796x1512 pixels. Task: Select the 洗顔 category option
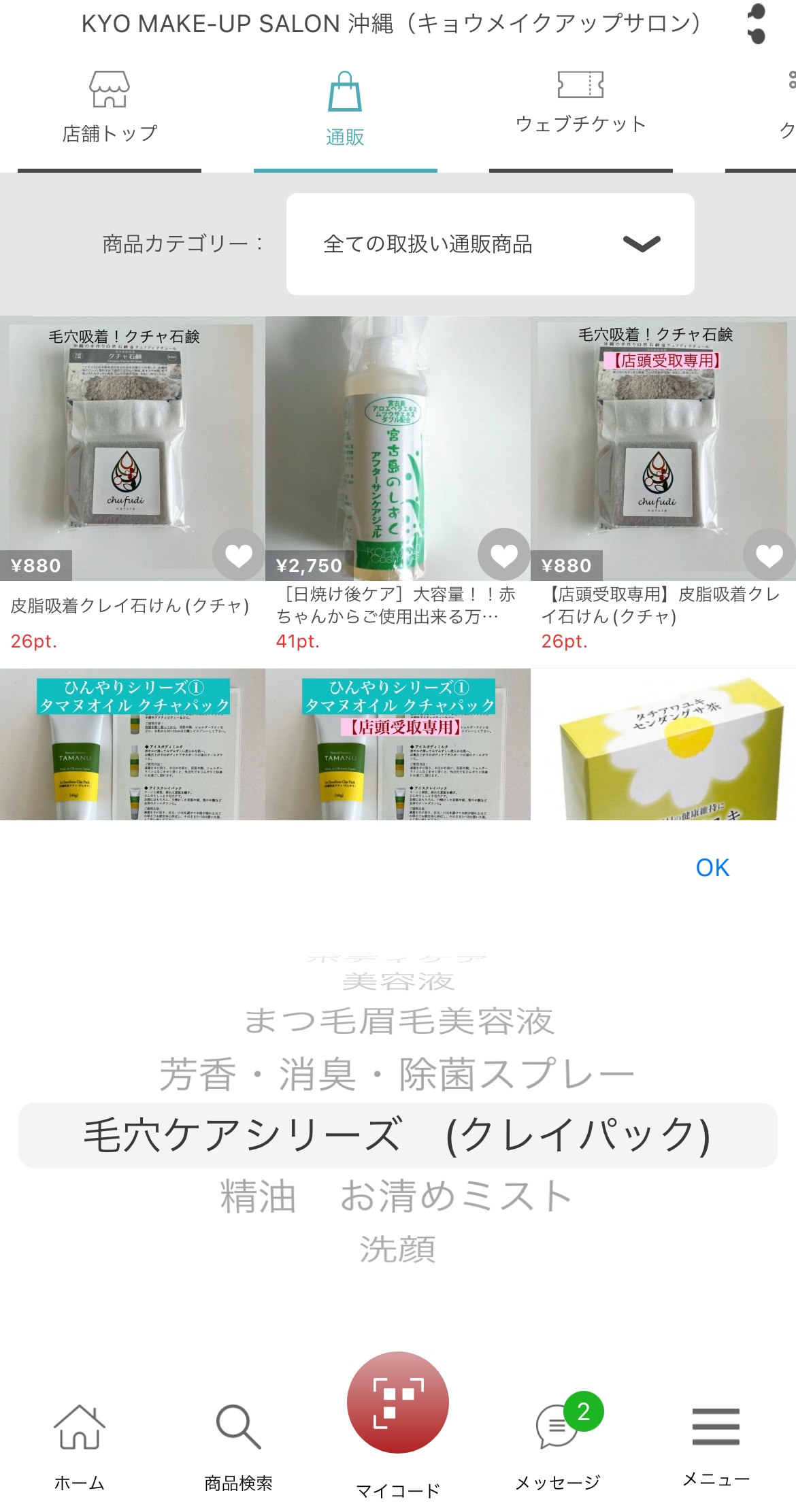(x=398, y=1249)
